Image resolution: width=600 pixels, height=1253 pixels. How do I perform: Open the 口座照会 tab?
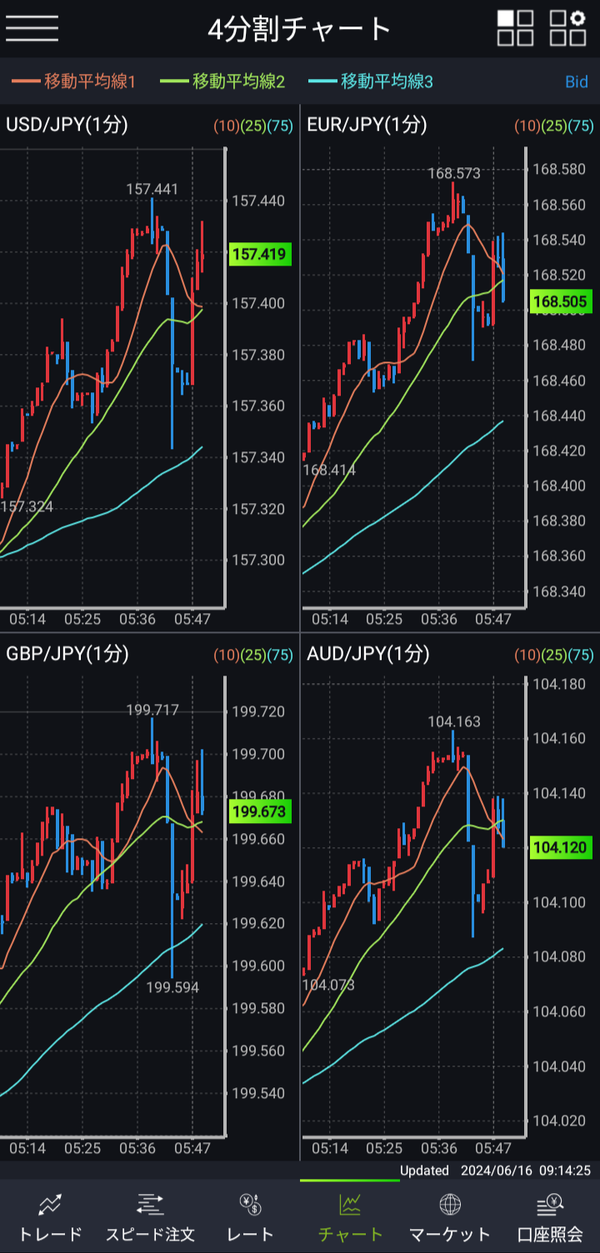point(550,1217)
